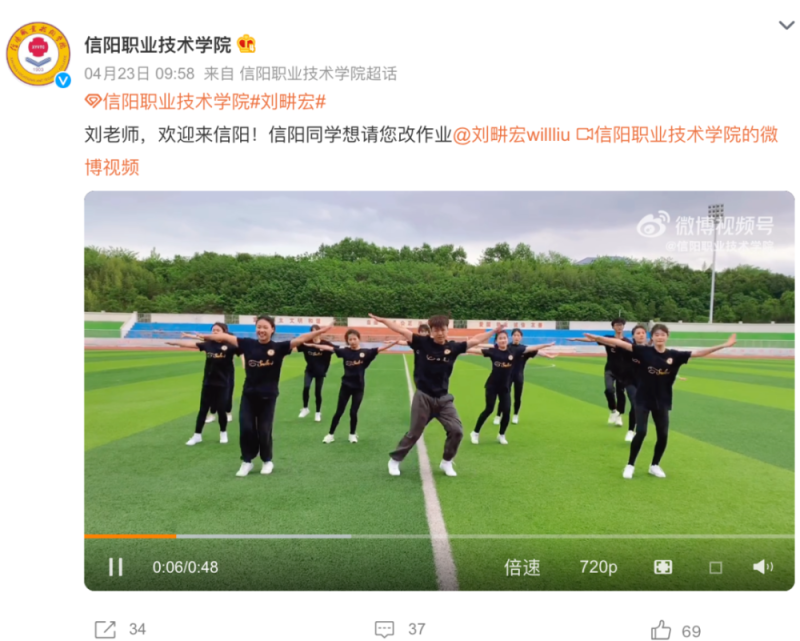Pause the video playback
800x641 pixels.
pyautogui.click(x=116, y=567)
